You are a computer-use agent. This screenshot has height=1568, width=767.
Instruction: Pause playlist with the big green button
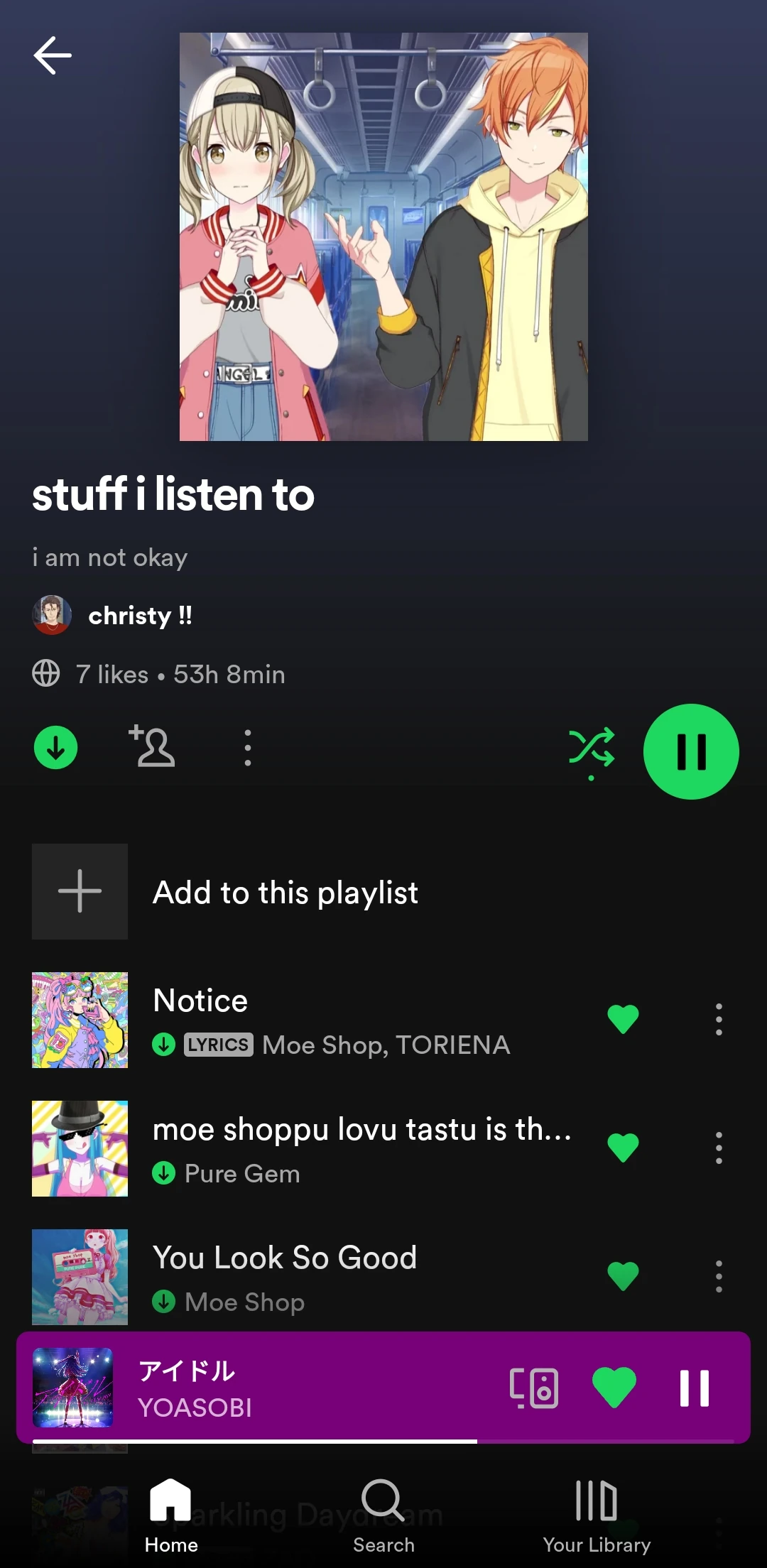pos(690,751)
